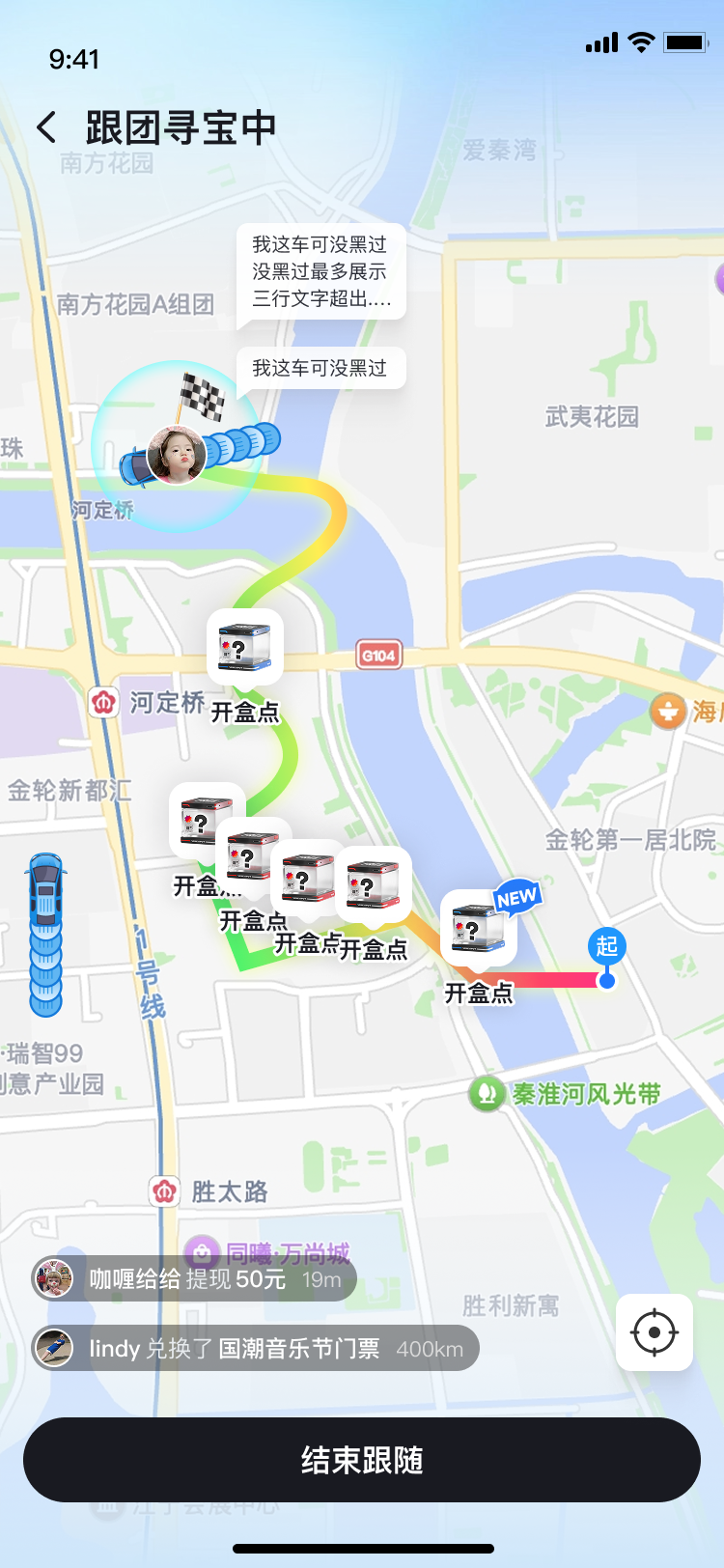The width and height of the screenshot is (724, 1568).
Task: Open the three-line chat bubble message
Action: [320, 272]
